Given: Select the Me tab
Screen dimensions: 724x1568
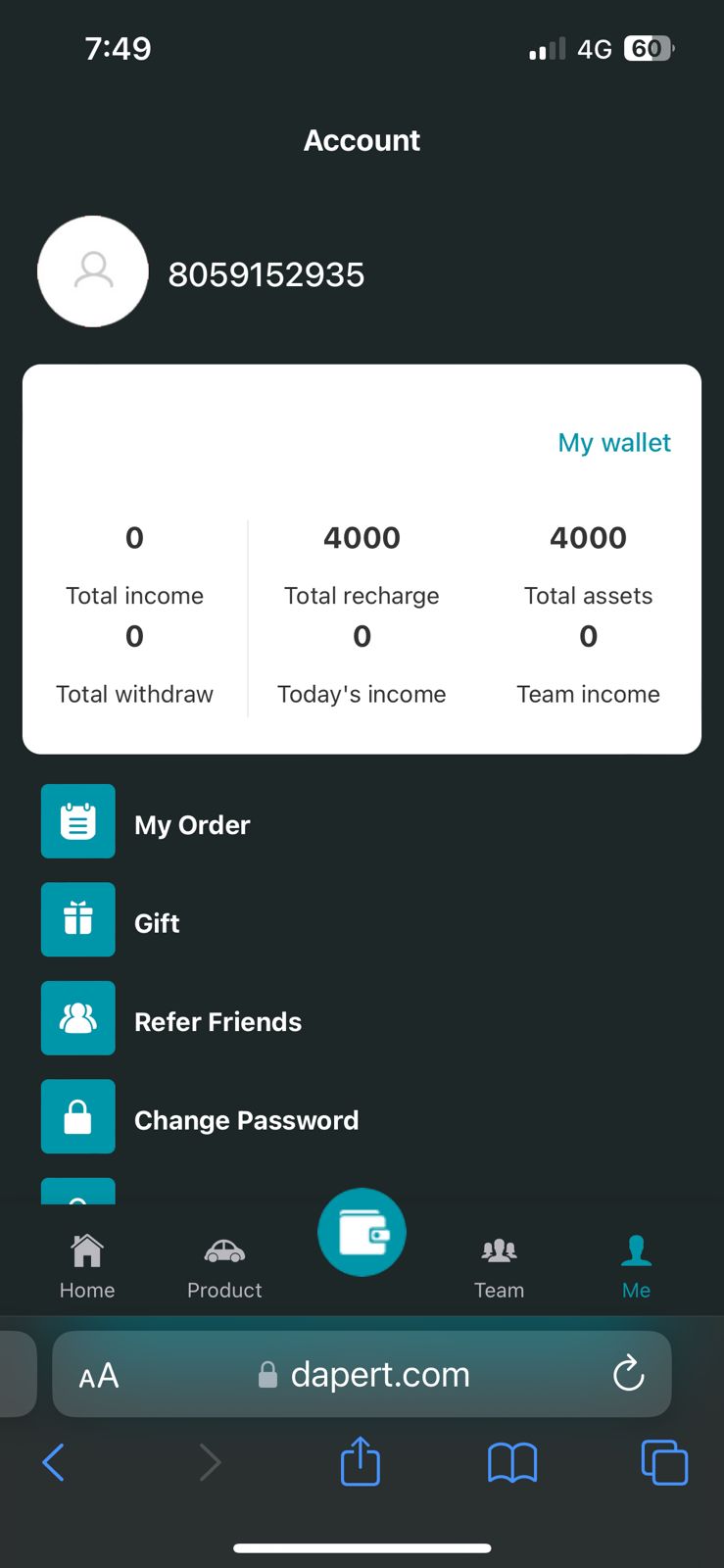Looking at the screenshot, I should 636,1266.
